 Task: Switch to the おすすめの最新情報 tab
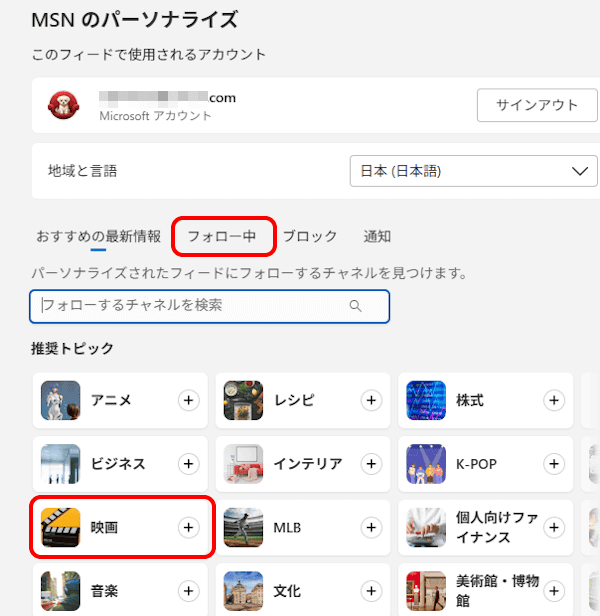pos(98,237)
